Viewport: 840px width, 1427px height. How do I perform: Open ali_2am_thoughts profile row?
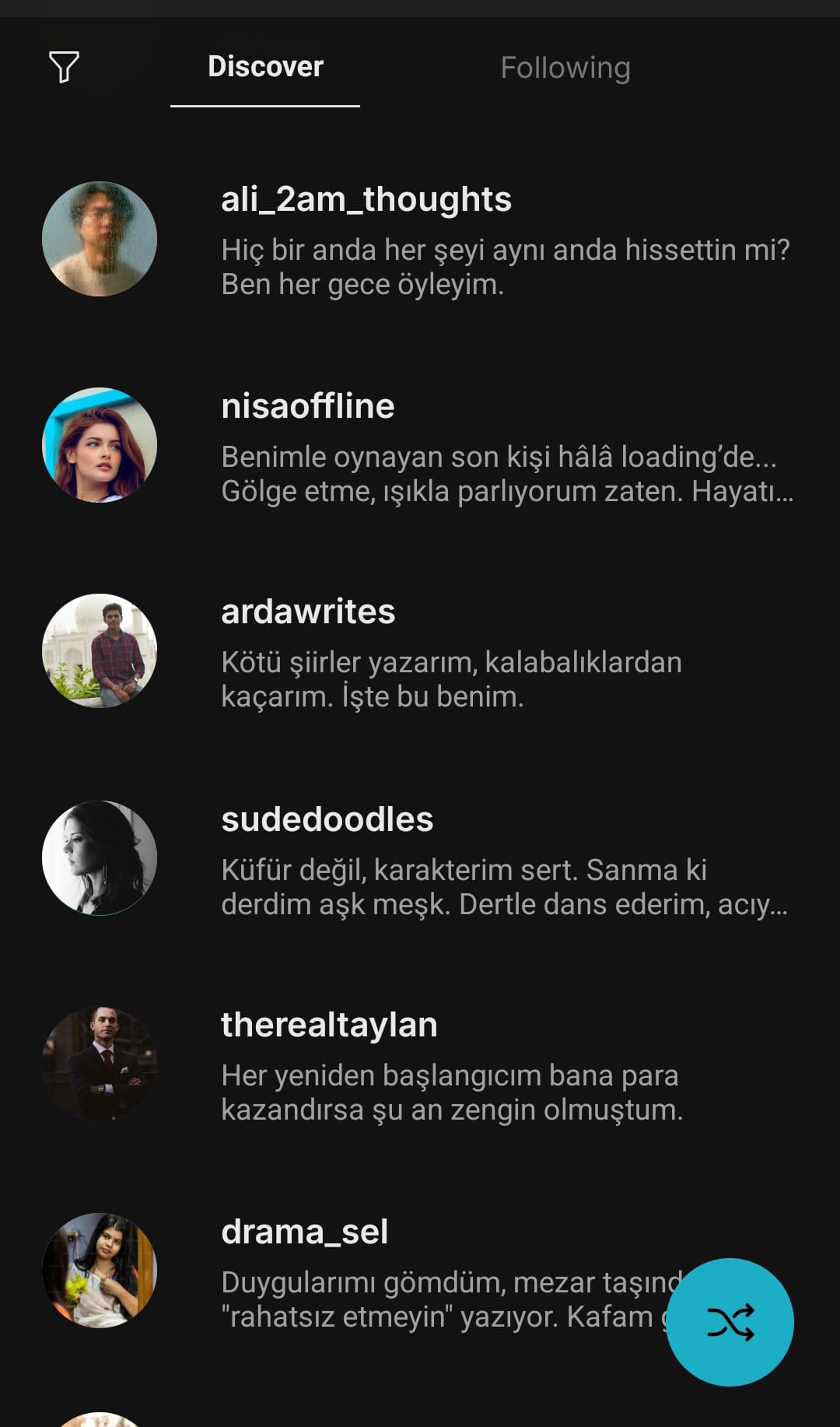pos(420,239)
